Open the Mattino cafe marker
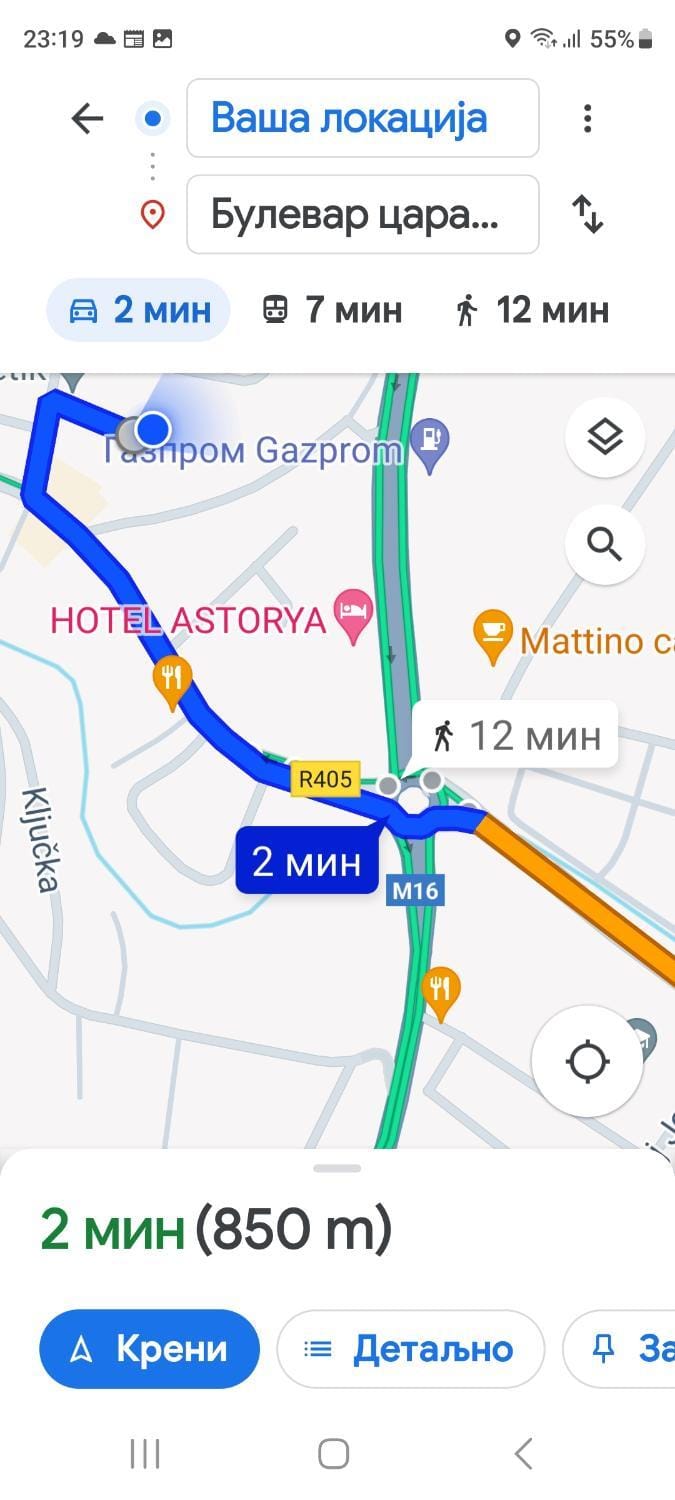The height and width of the screenshot is (1500, 675). click(x=492, y=635)
